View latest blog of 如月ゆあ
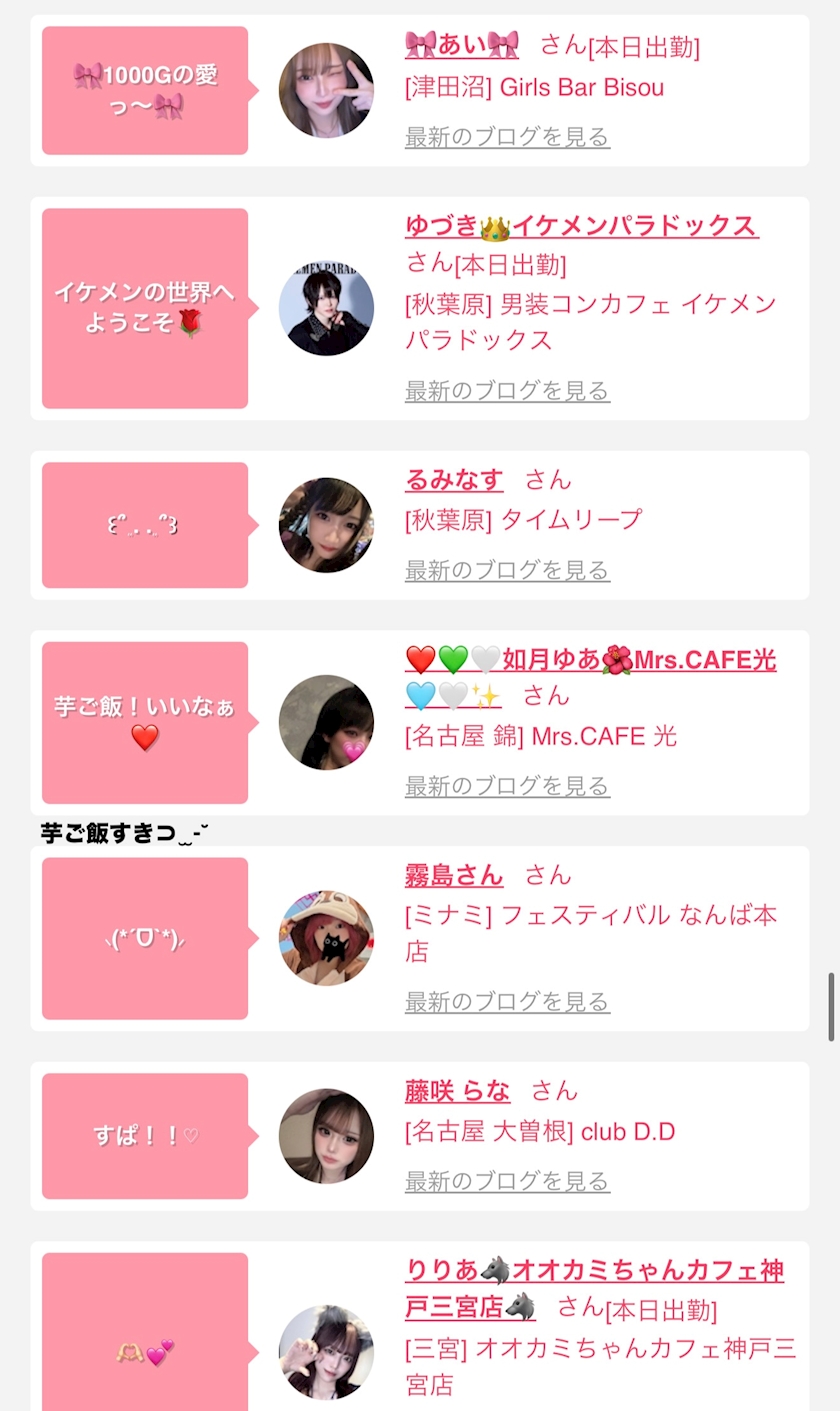The image size is (840, 1411). 507,786
